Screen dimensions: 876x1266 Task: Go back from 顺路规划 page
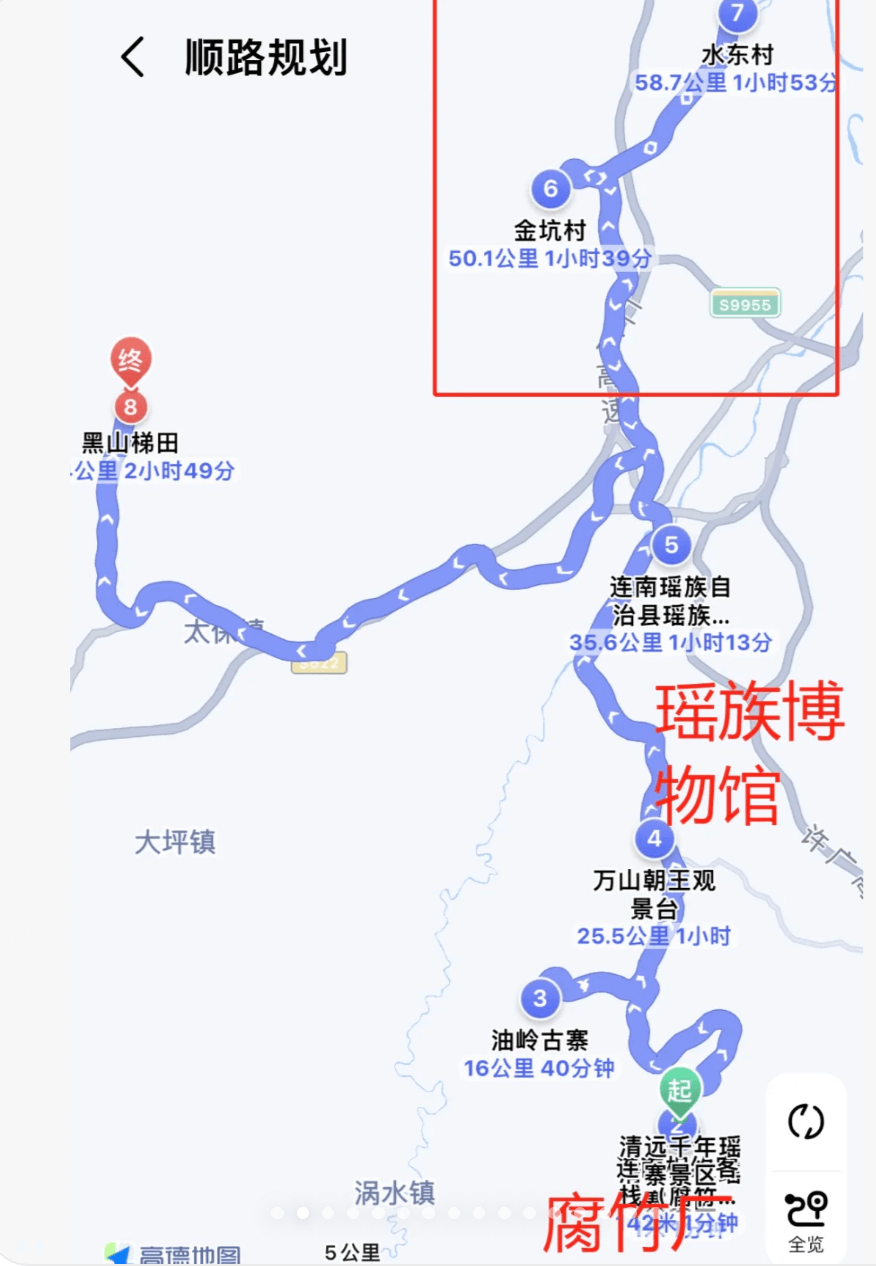(x=133, y=57)
